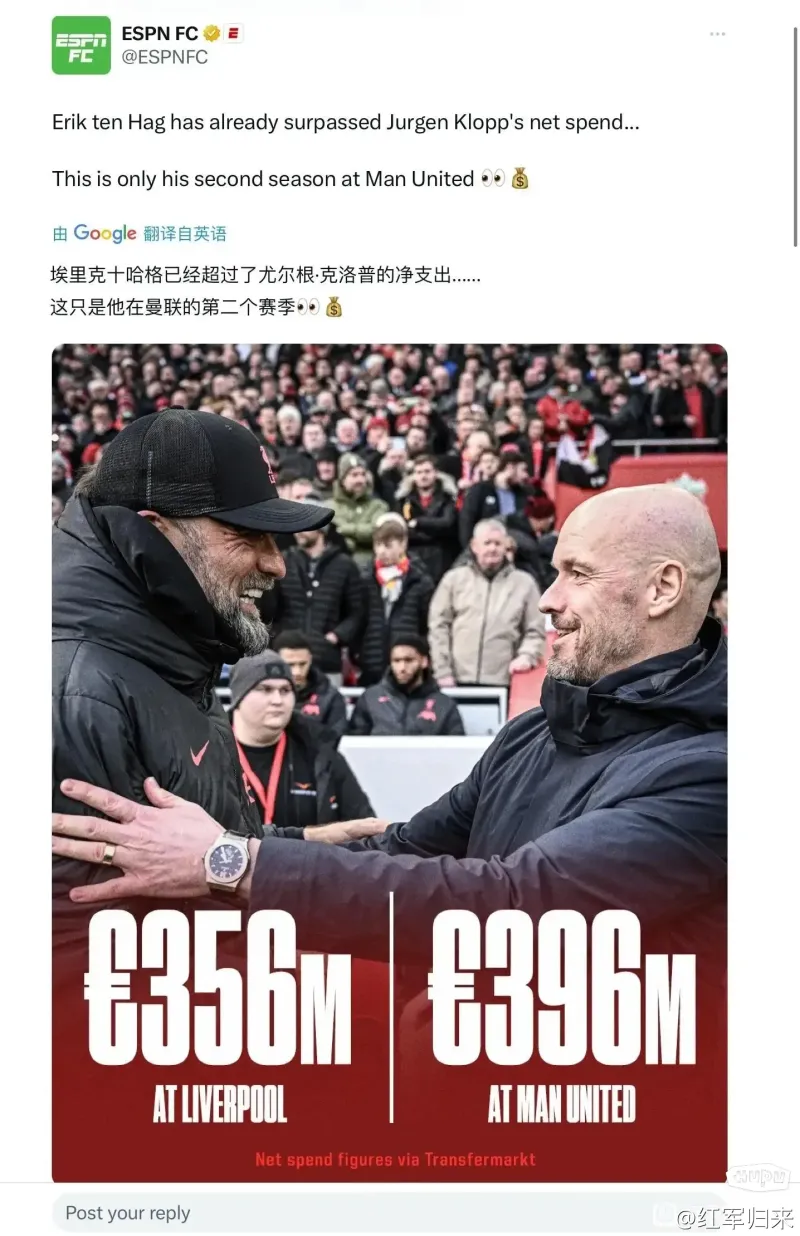Open ESPN FC profile avatar
Viewport: 800px width, 1236px height.
81,45
